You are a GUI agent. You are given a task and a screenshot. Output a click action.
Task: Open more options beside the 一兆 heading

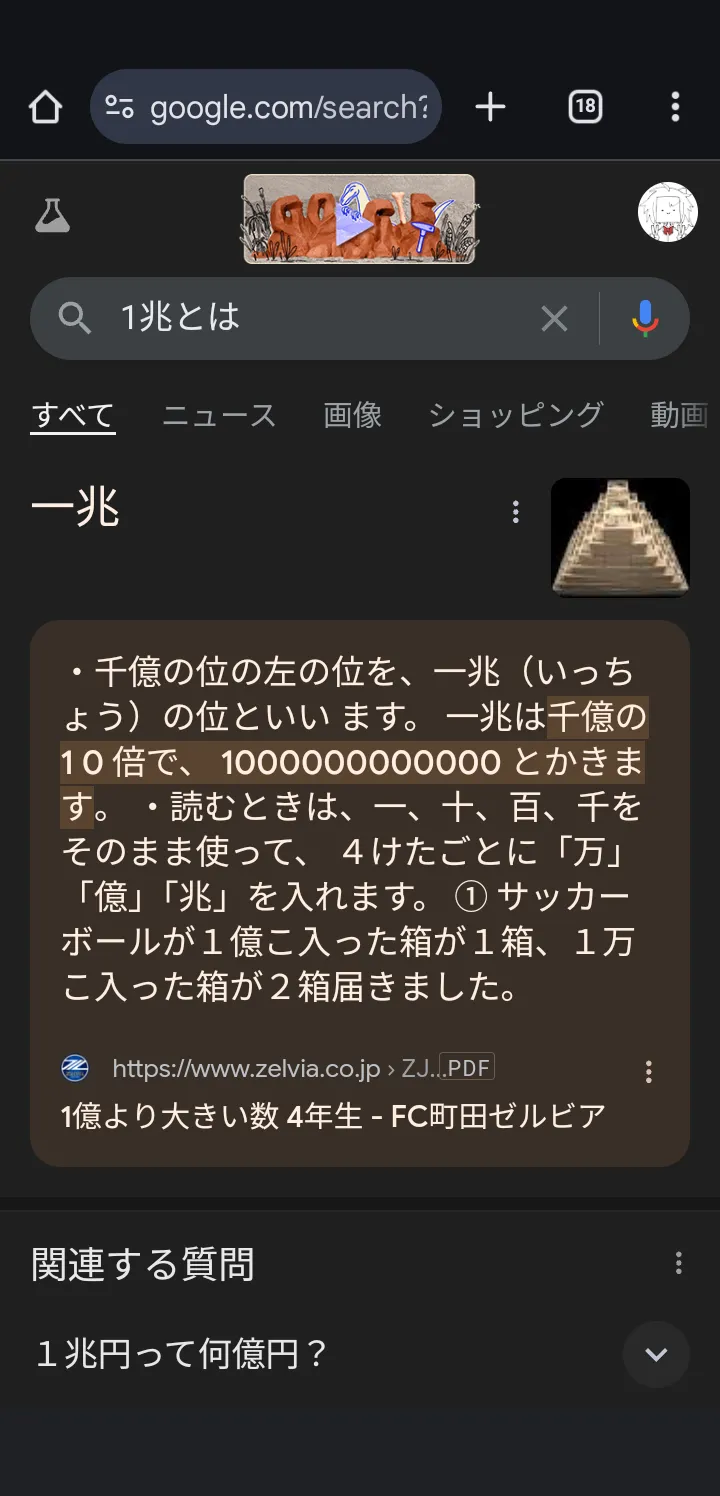(516, 512)
